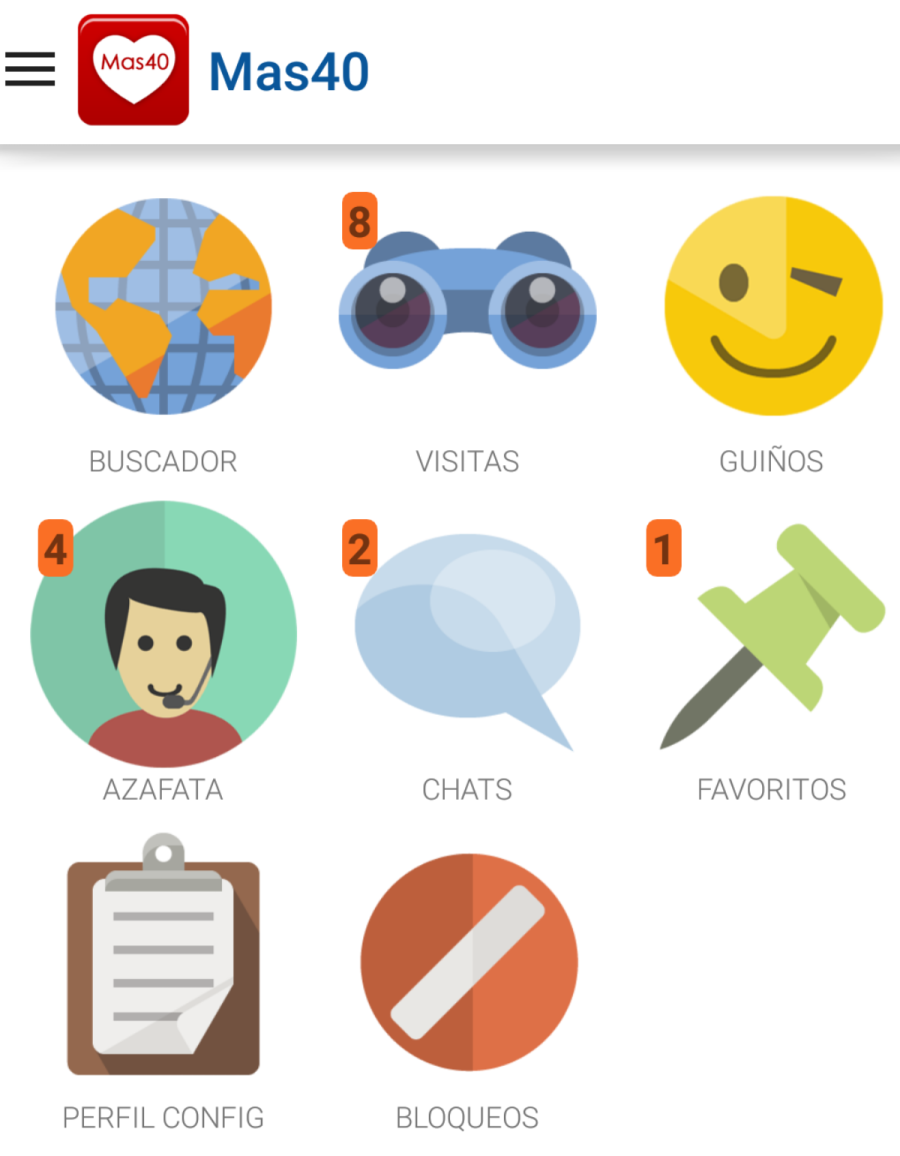This screenshot has width=900, height=1156.
Task: Contact the Azafata assistant
Action: [163, 633]
